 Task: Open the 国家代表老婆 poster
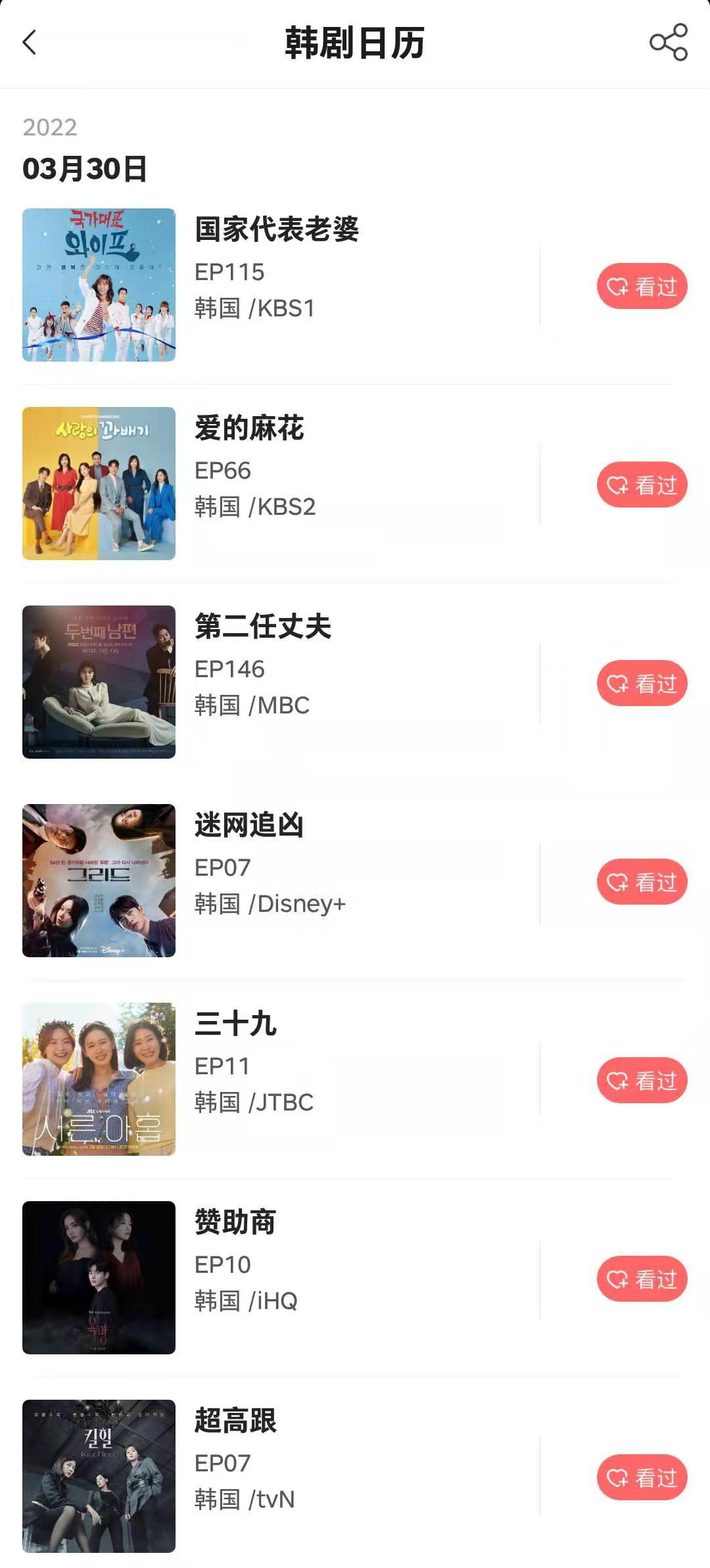pyautogui.click(x=99, y=285)
